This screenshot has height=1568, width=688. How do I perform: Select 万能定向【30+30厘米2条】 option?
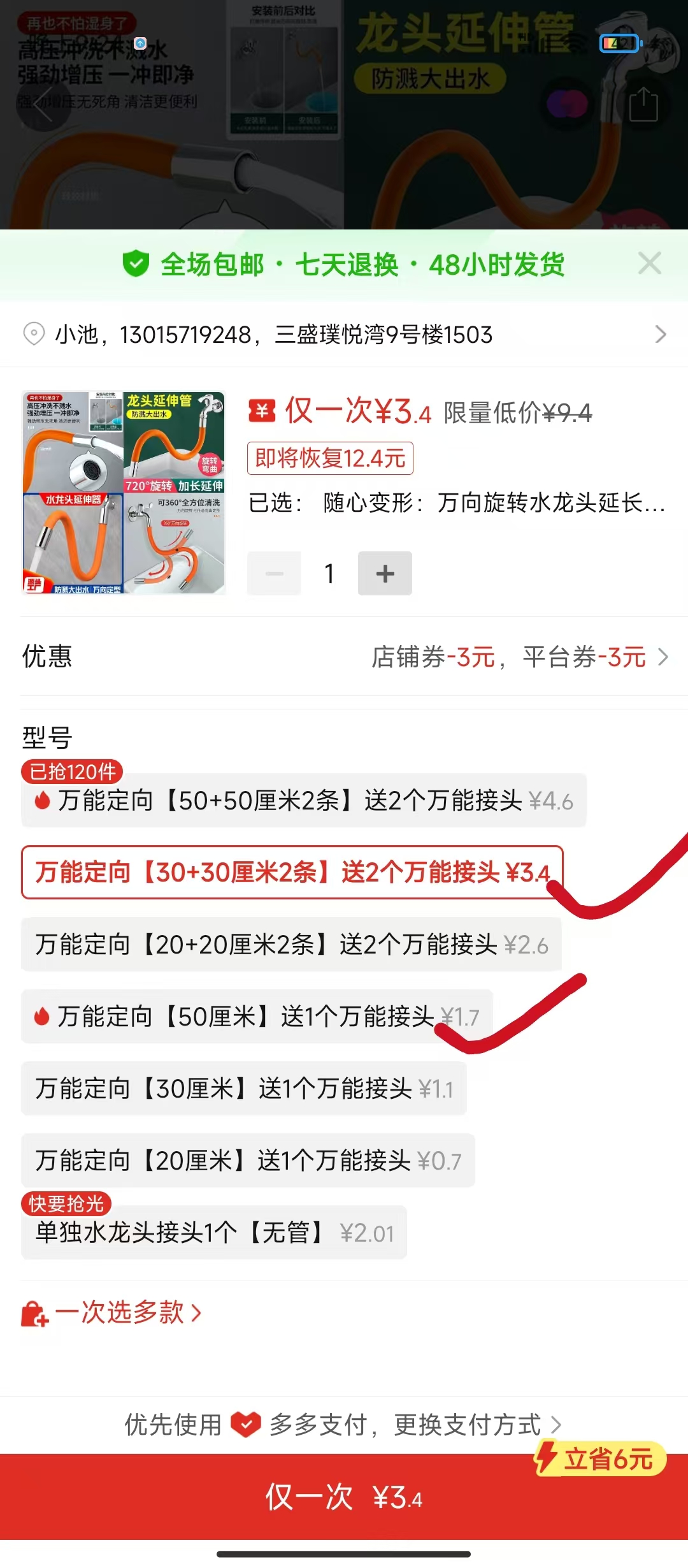(292, 873)
